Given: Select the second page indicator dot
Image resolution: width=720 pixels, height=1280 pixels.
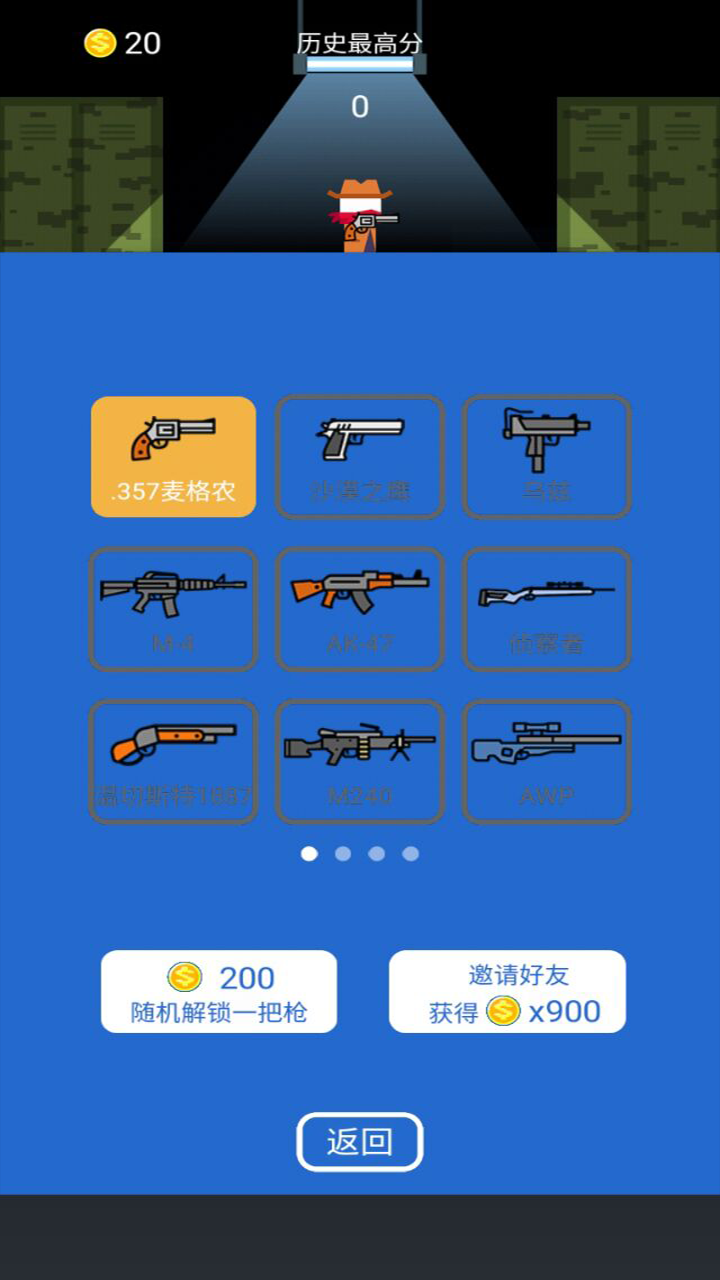Looking at the screenshot, I should (x=343, y=853).
